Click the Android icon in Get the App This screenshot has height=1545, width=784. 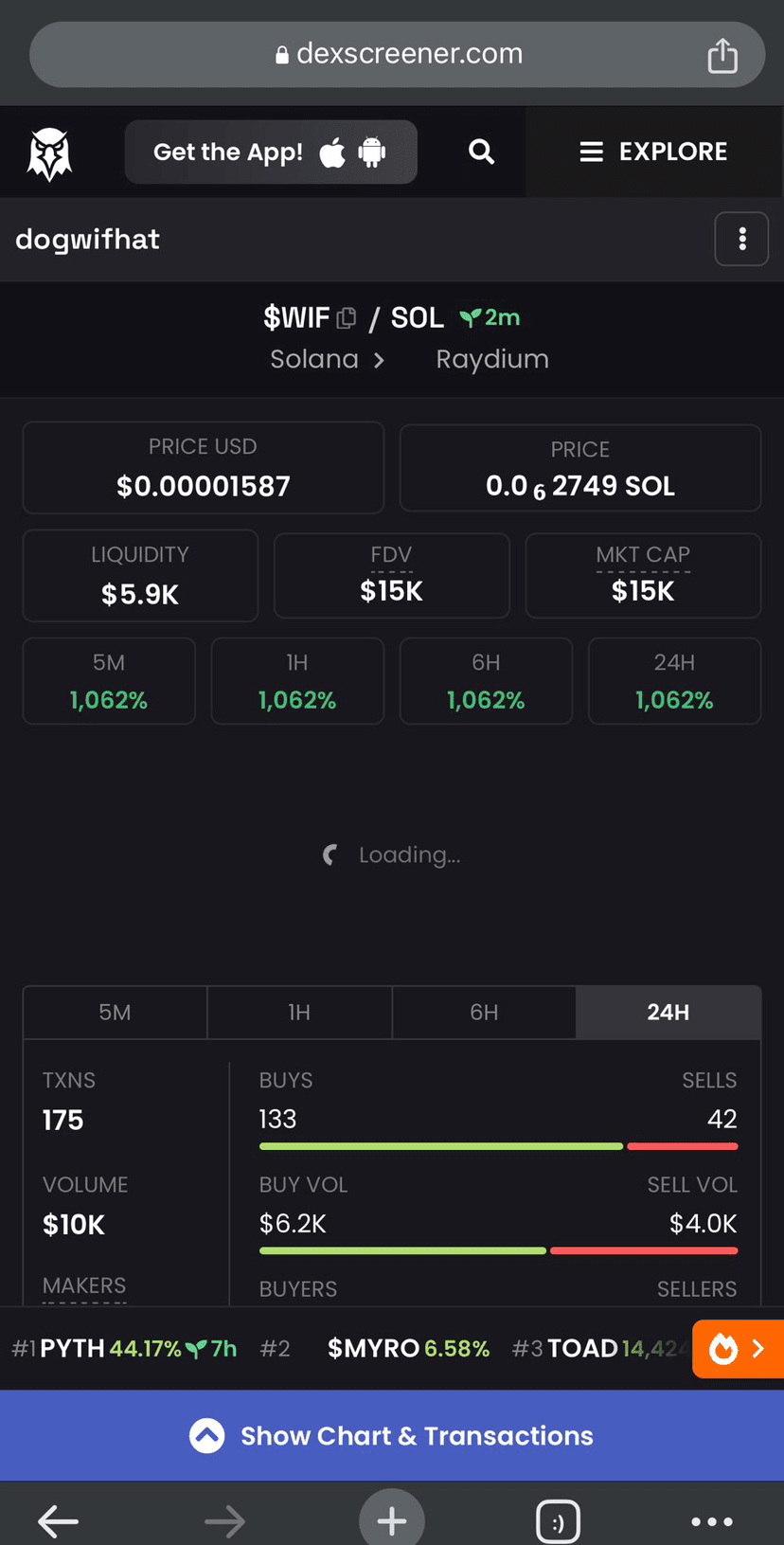coord(370,152)
